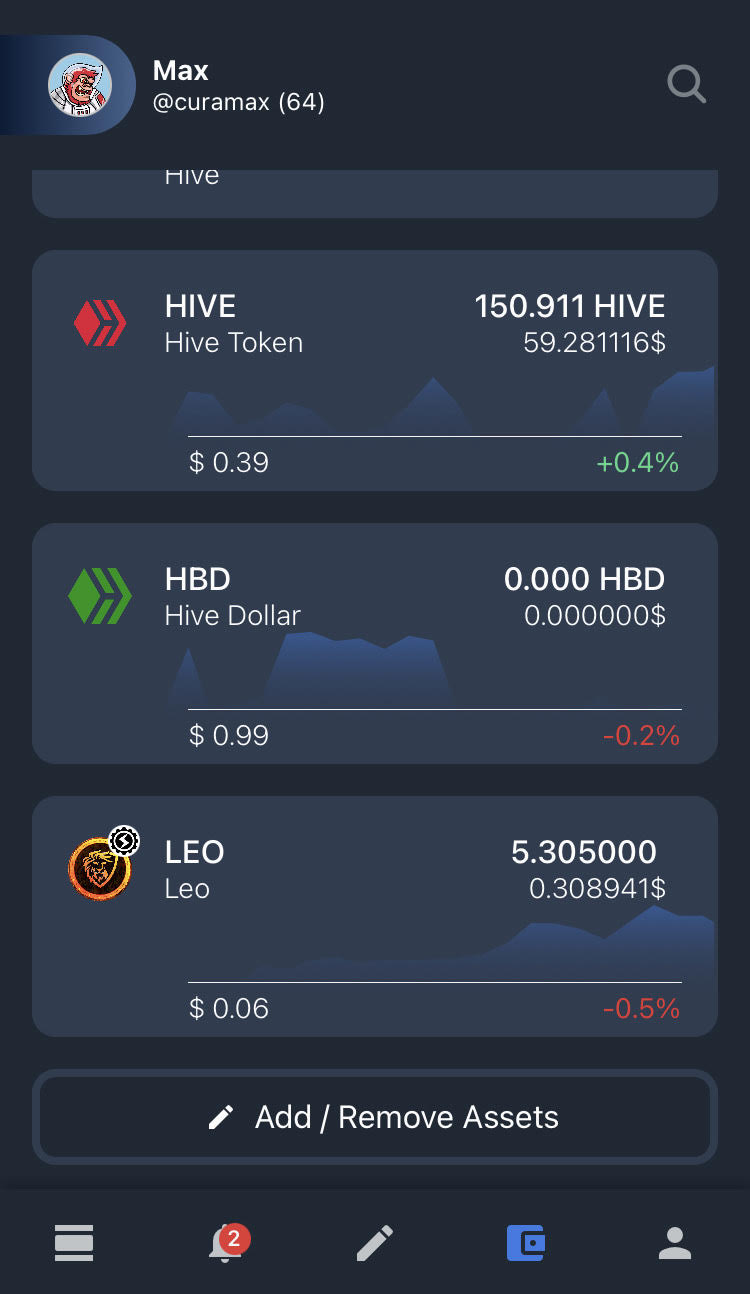Open the post editor pencil tab
Screen dimensions: 750x1294
375,1243
